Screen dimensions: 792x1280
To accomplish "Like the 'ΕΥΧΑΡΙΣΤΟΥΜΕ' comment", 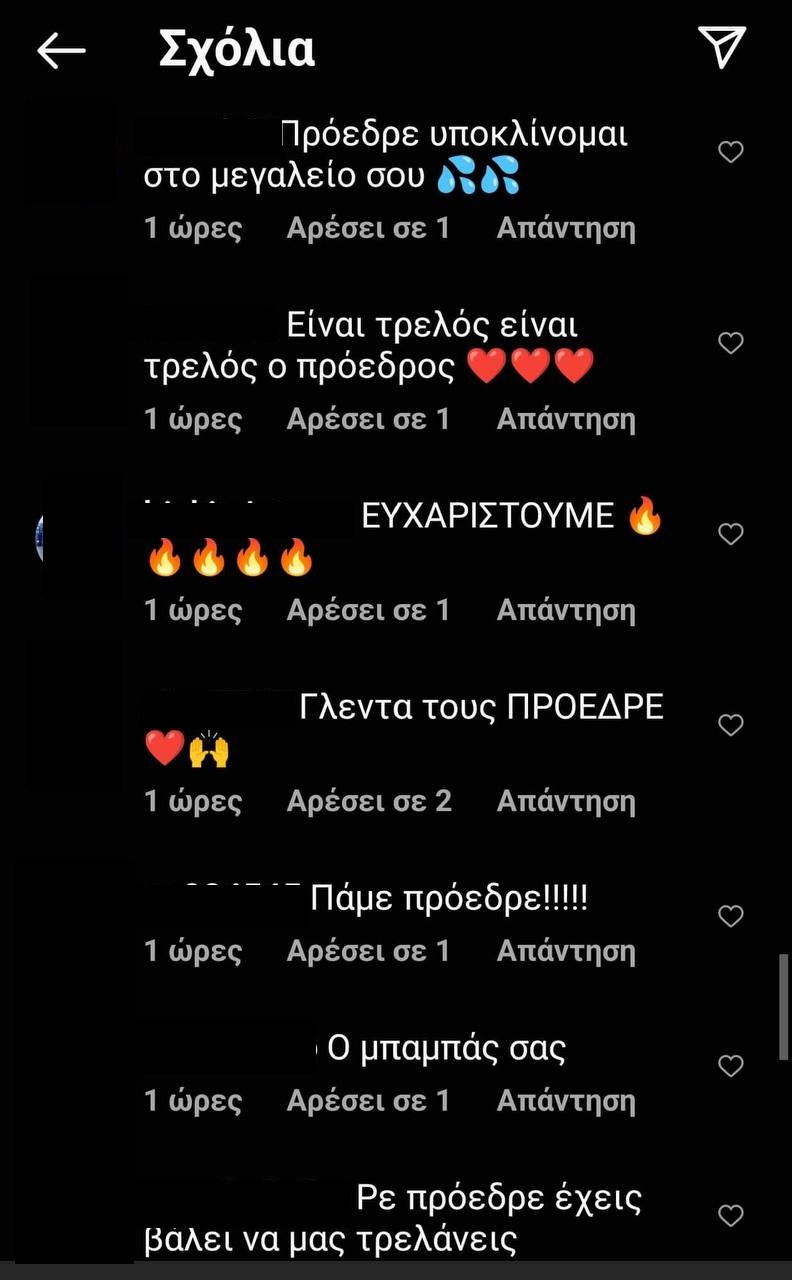I will pos(731,534).
